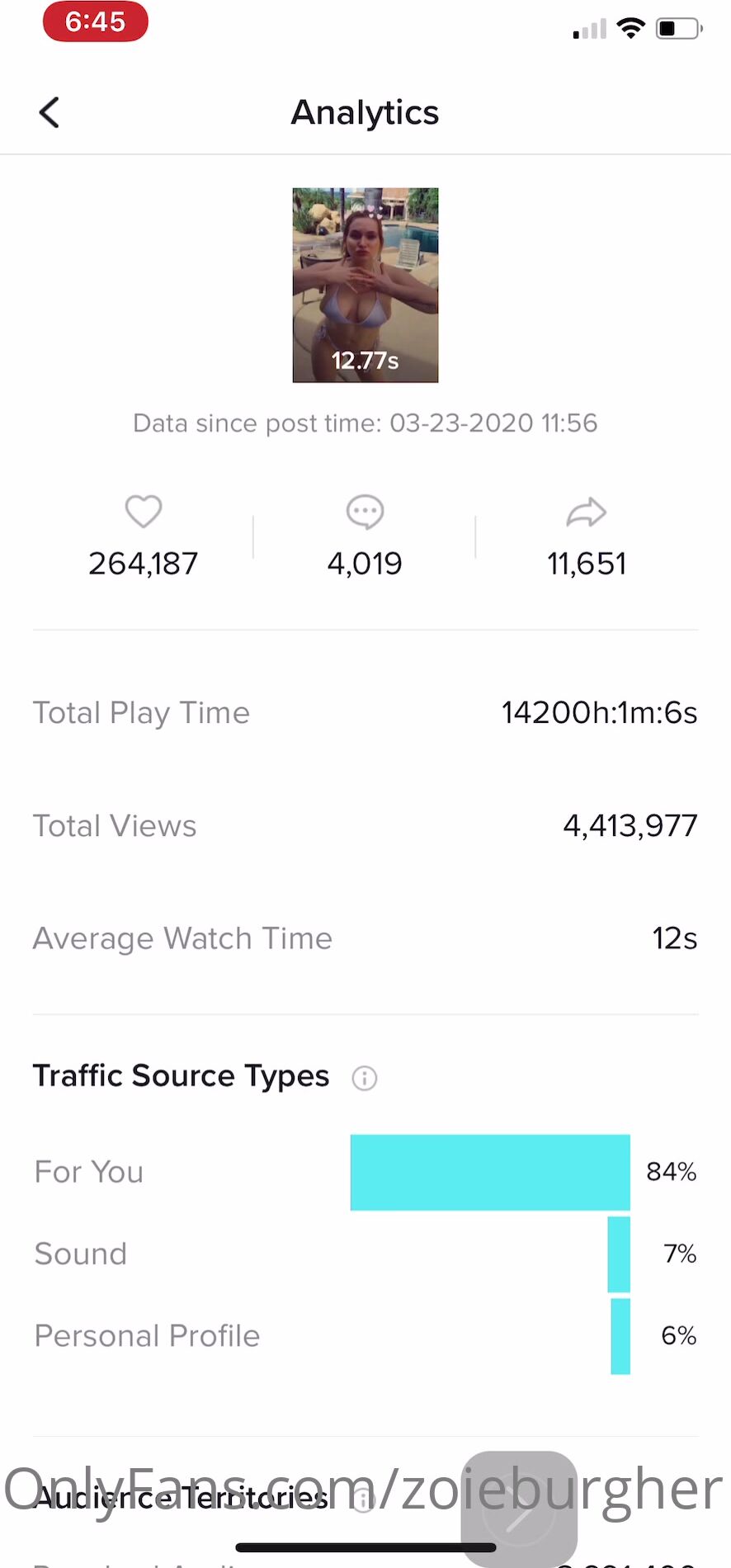The image size is (731, 1568).
Task: Go back from the Analytics page
Action: (50, 113)
